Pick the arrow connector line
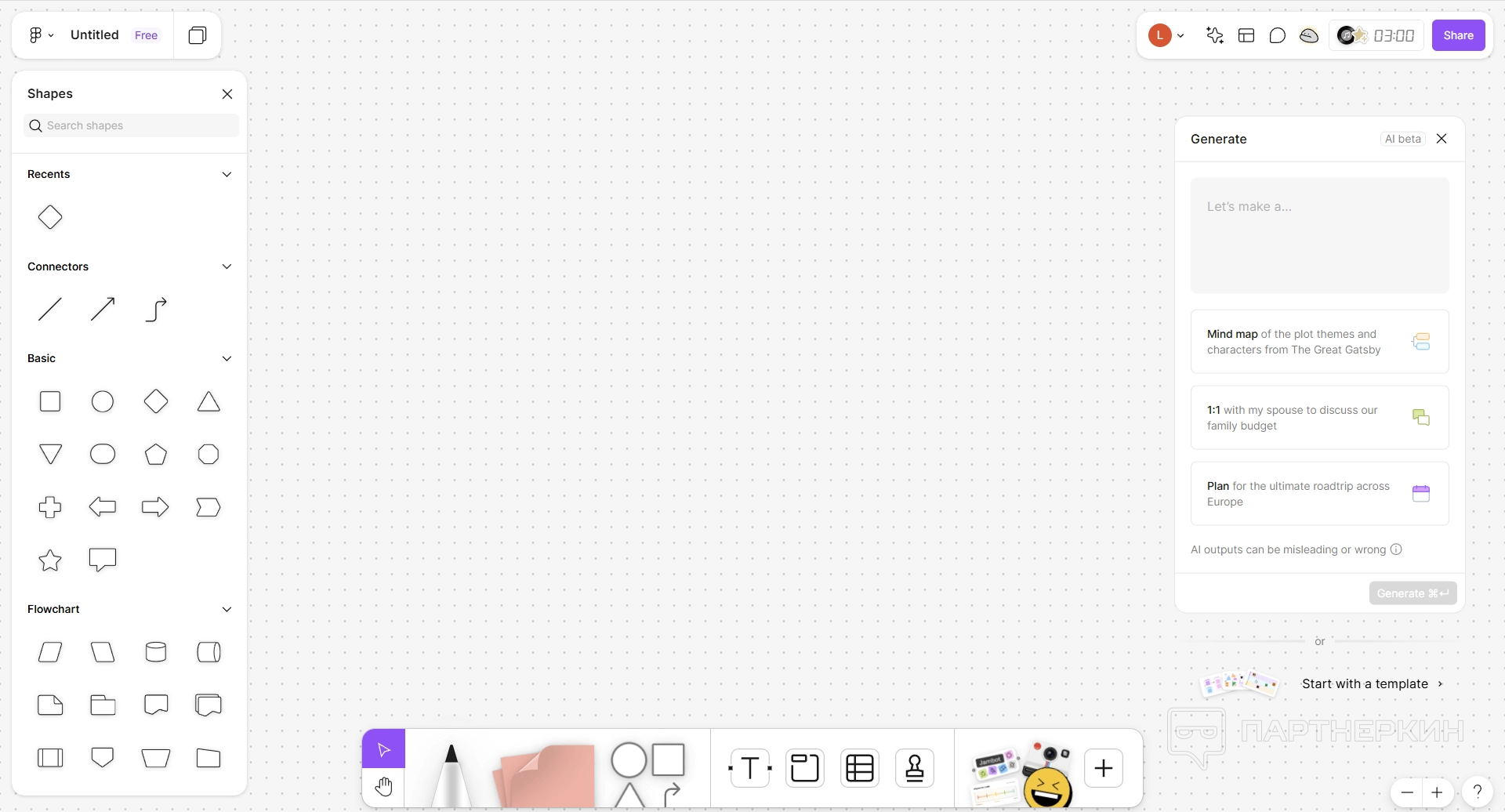This screenshot has width=1505, height=812. (x=103, y=310)
